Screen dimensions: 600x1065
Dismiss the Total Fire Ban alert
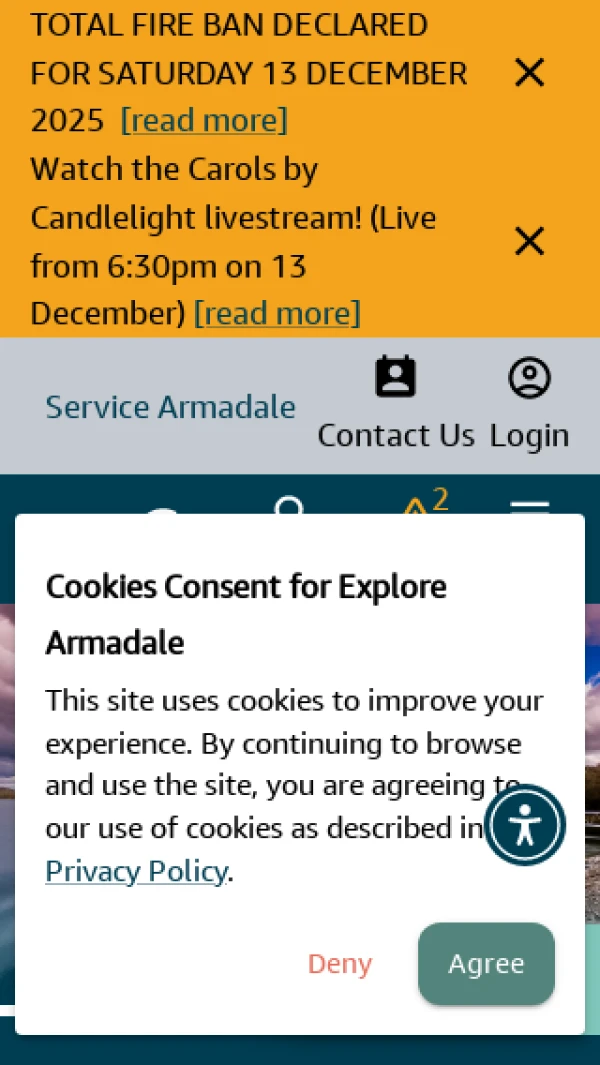pos(528,72)
